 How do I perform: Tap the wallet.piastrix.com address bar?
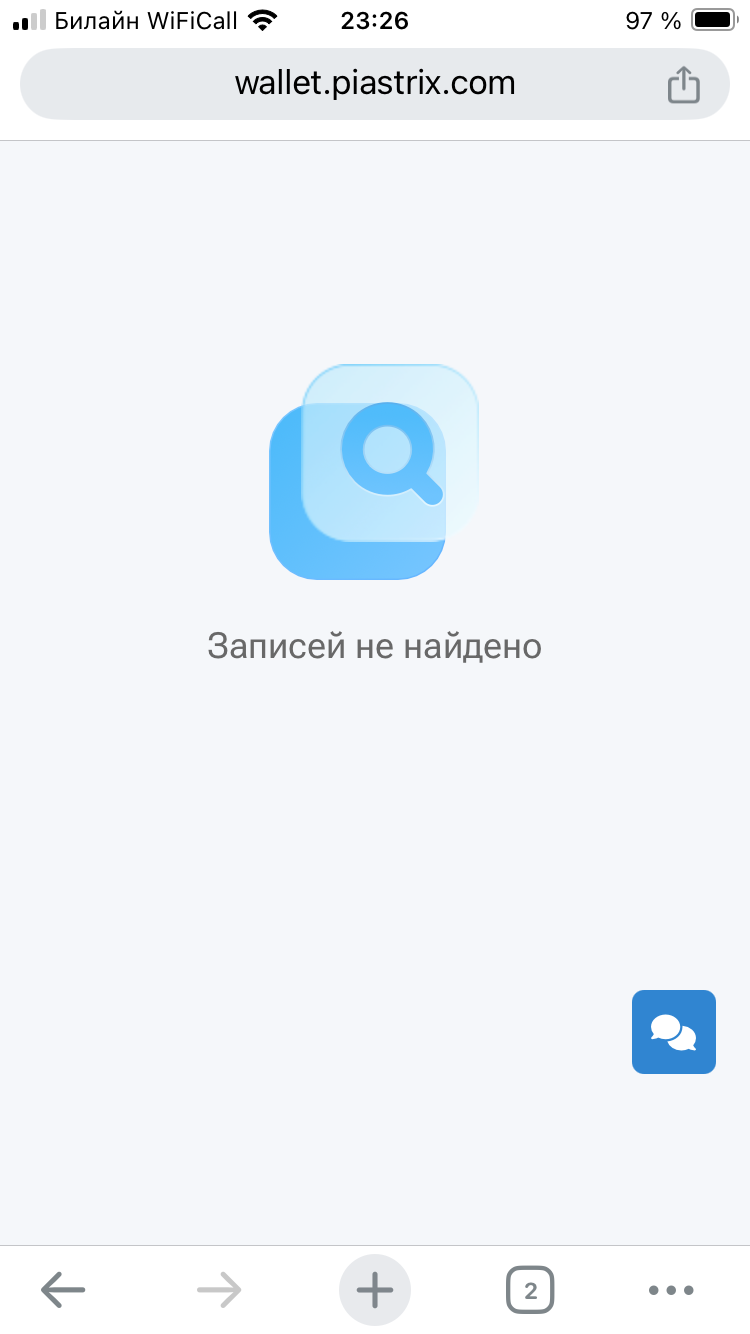tap(375, 83)
